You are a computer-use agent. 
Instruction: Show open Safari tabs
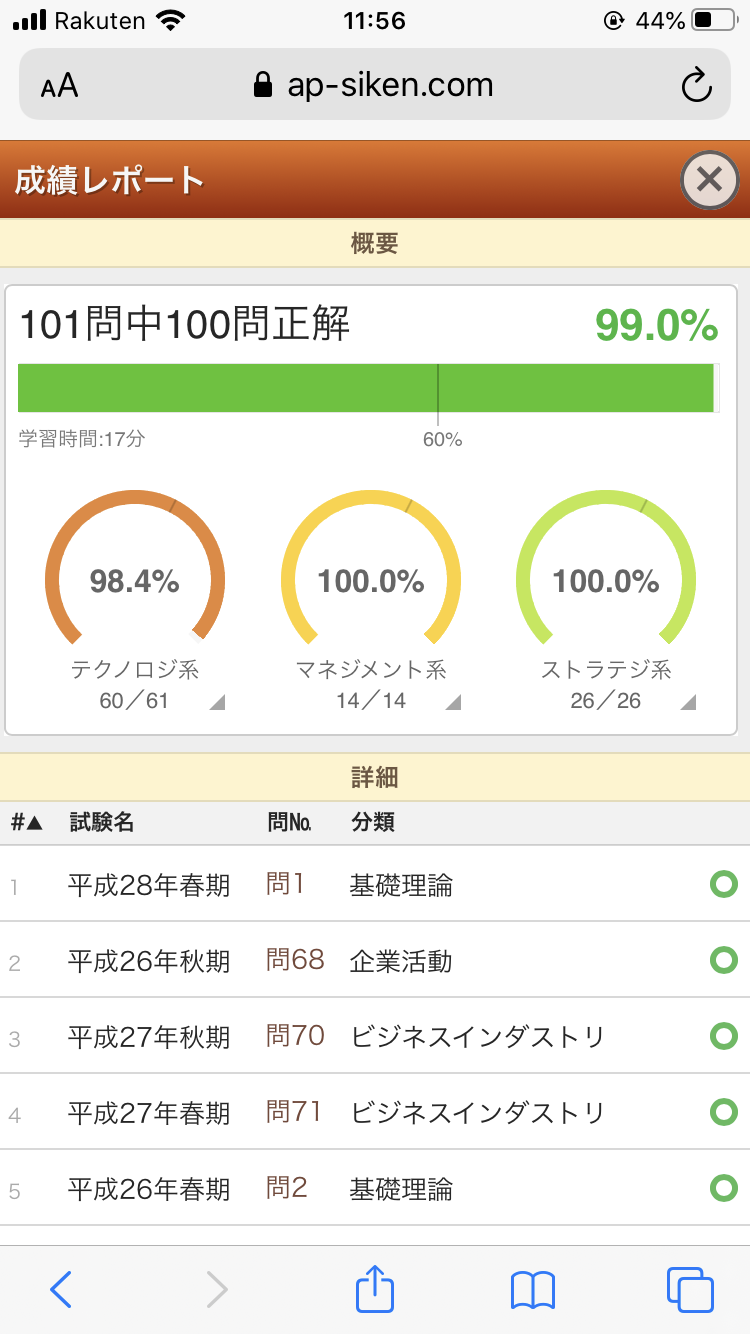pyautogui.click(x=690, y=1289)
